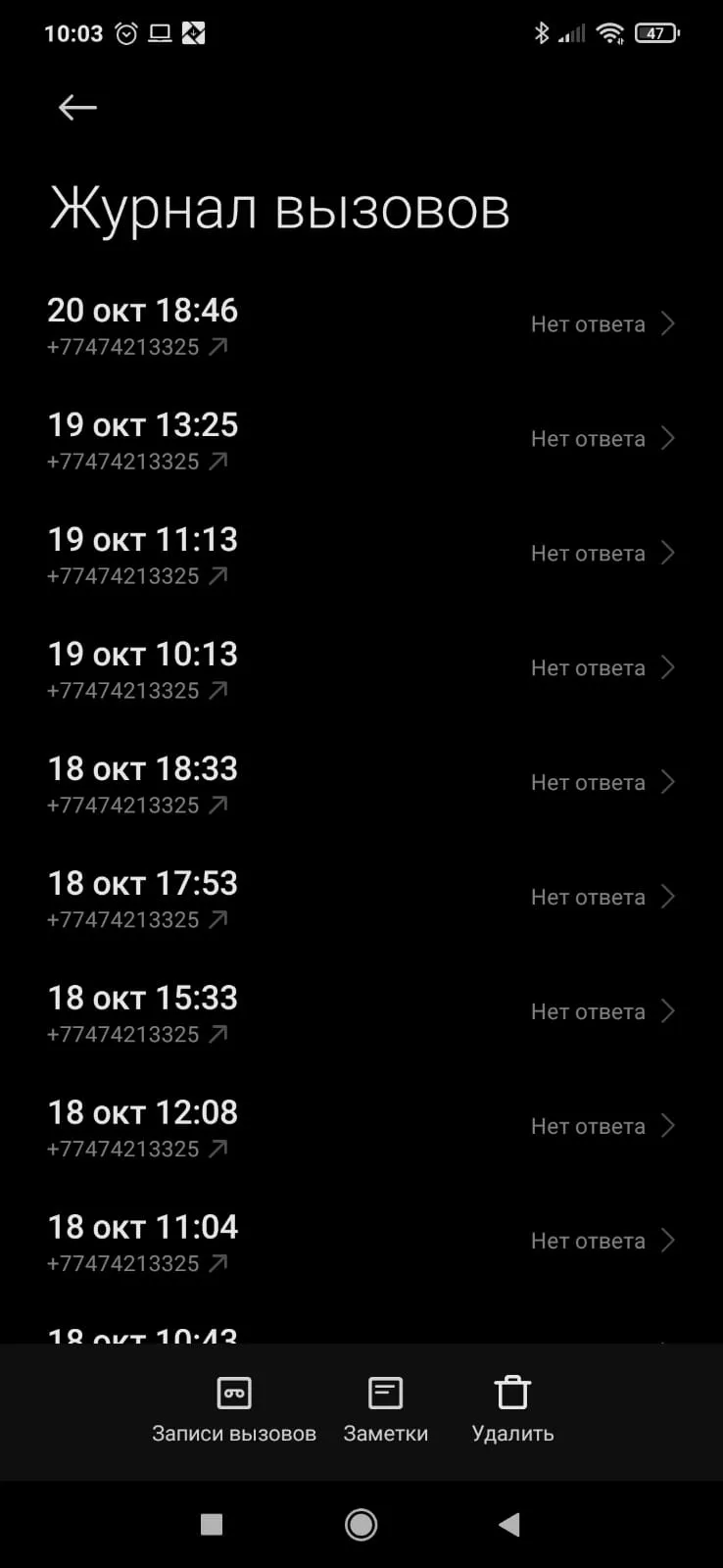723x1568 pixels.
Task: Open the 20 окт 18:46 call entry
Action: 361,325
